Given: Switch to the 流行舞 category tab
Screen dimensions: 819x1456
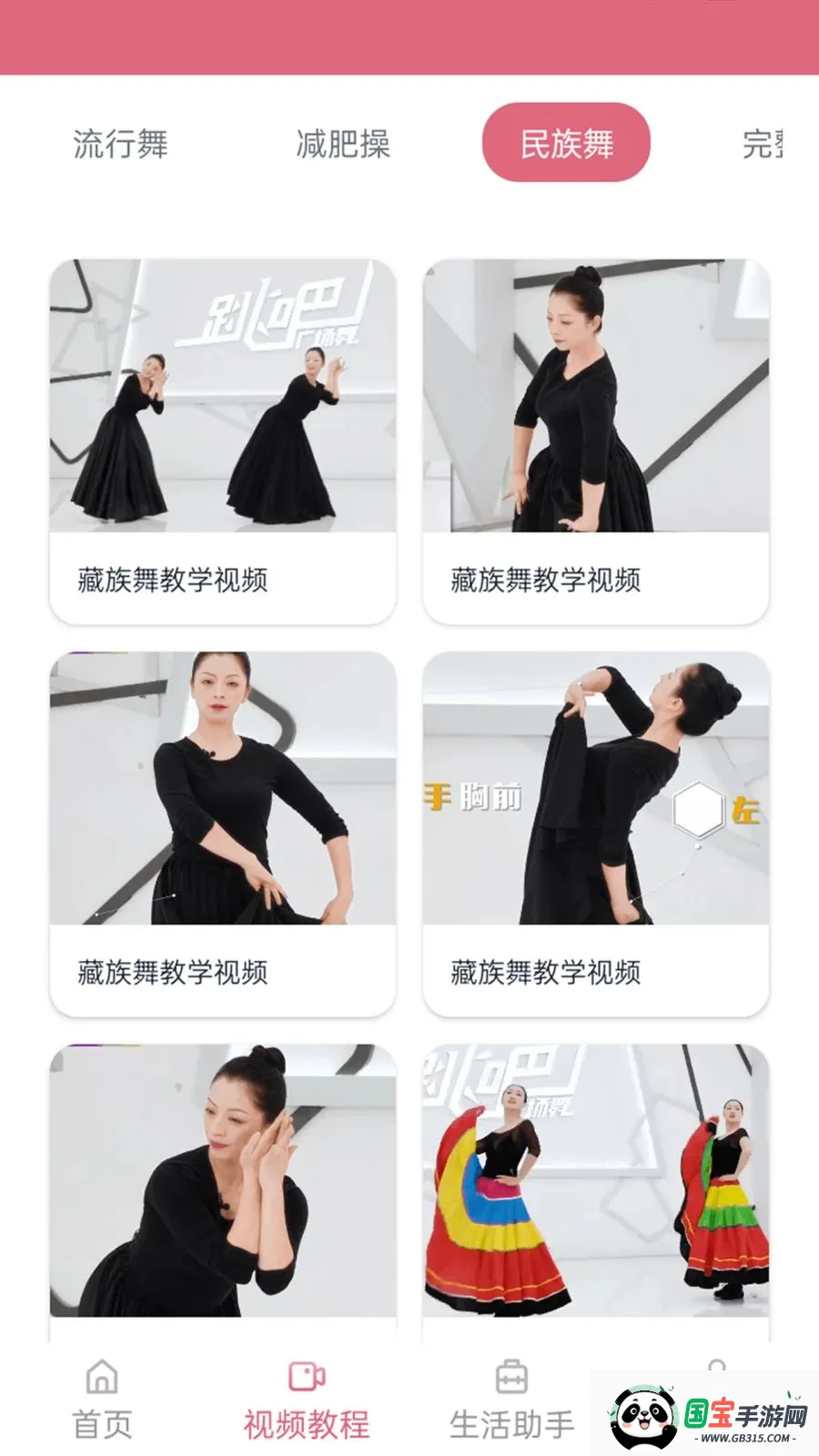Looking at the screenshot, I should point(120,144).
